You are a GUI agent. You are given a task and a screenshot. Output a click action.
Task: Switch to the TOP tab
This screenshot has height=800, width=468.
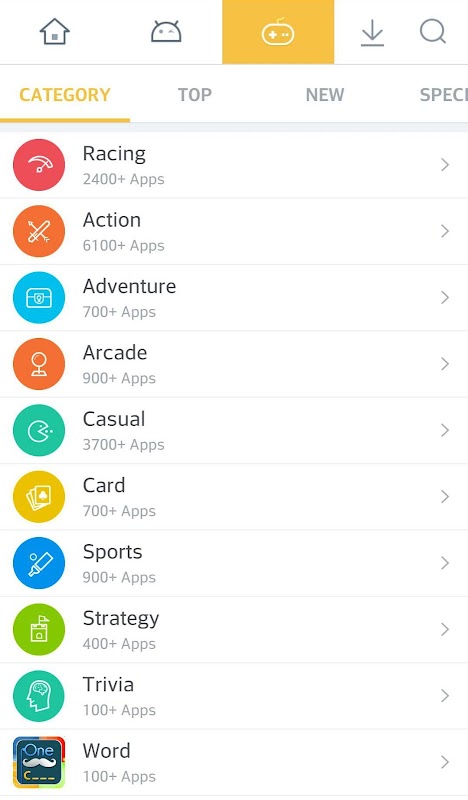click(194, 95)
